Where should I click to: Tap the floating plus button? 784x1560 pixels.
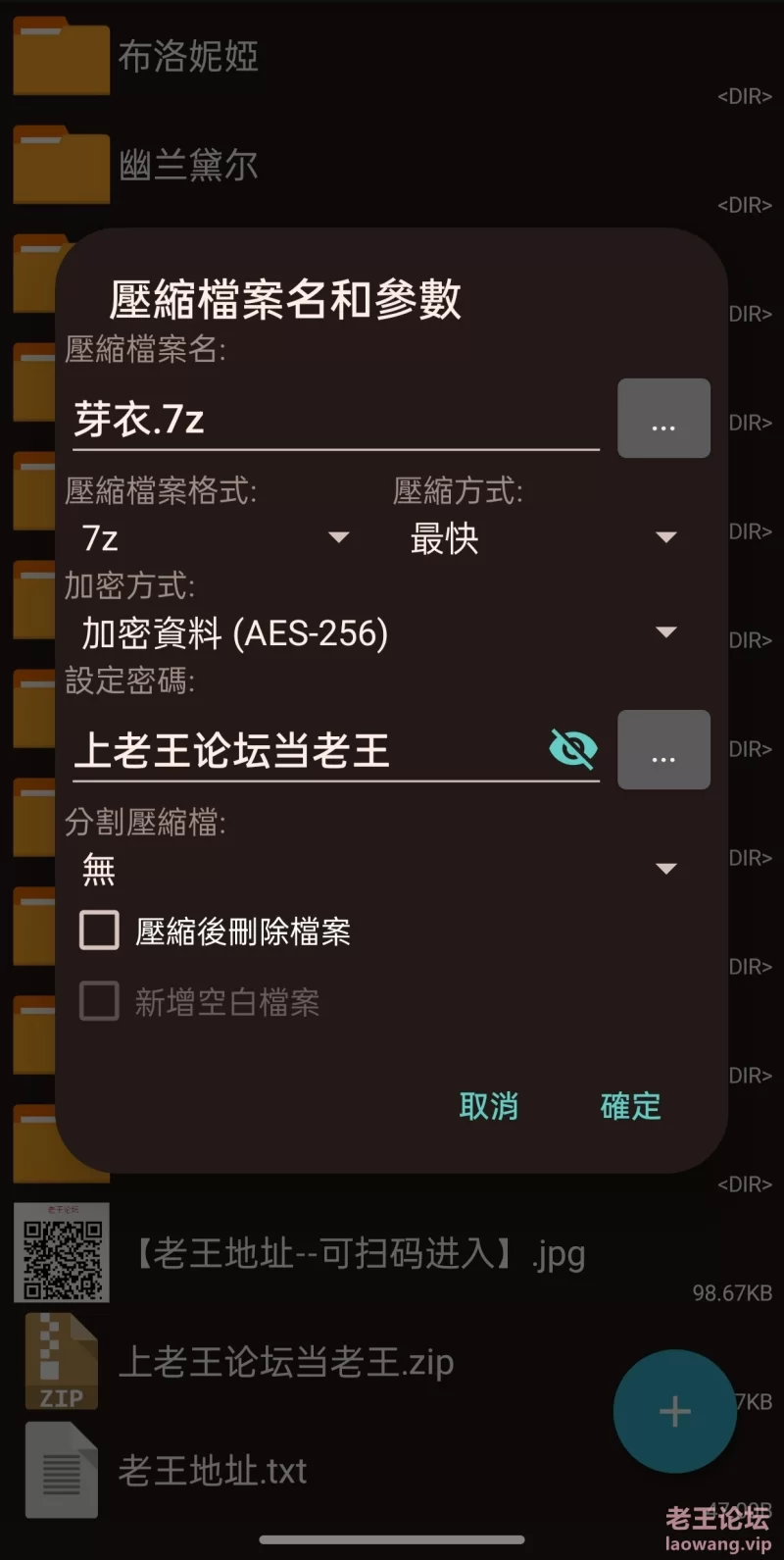point(674,1411)
